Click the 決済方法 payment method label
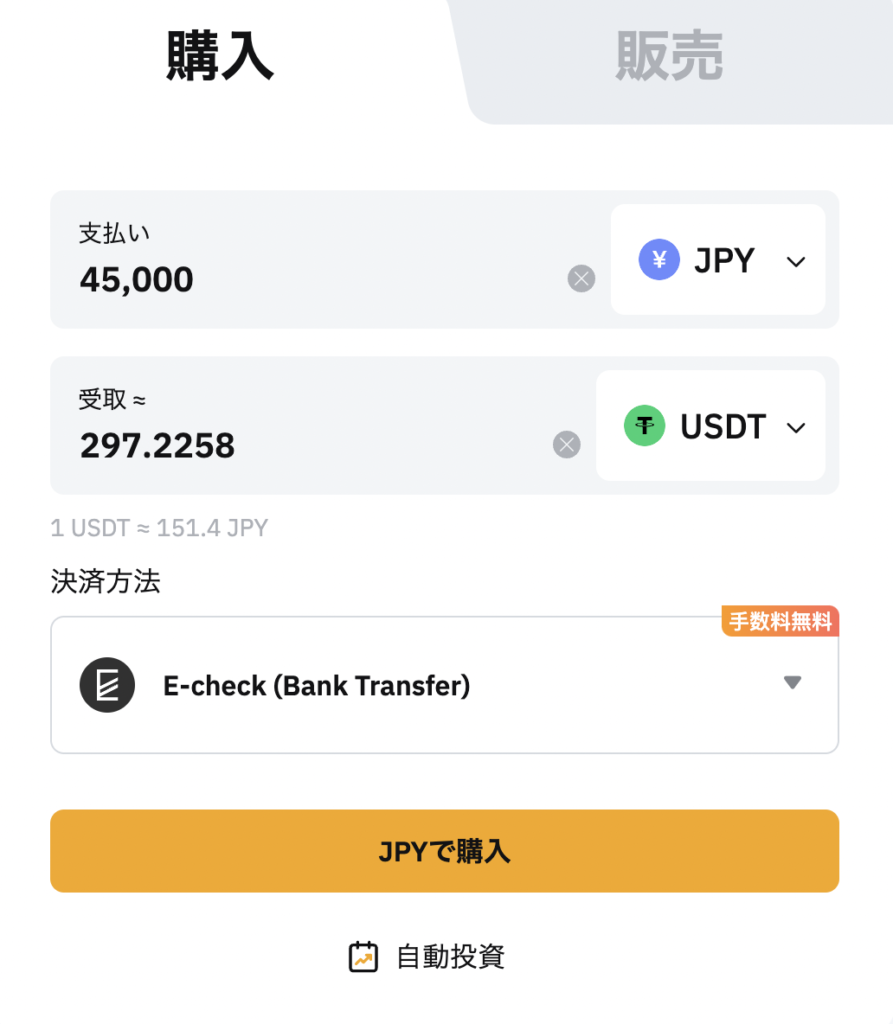The image size is (893, 1024). [104, 581]
